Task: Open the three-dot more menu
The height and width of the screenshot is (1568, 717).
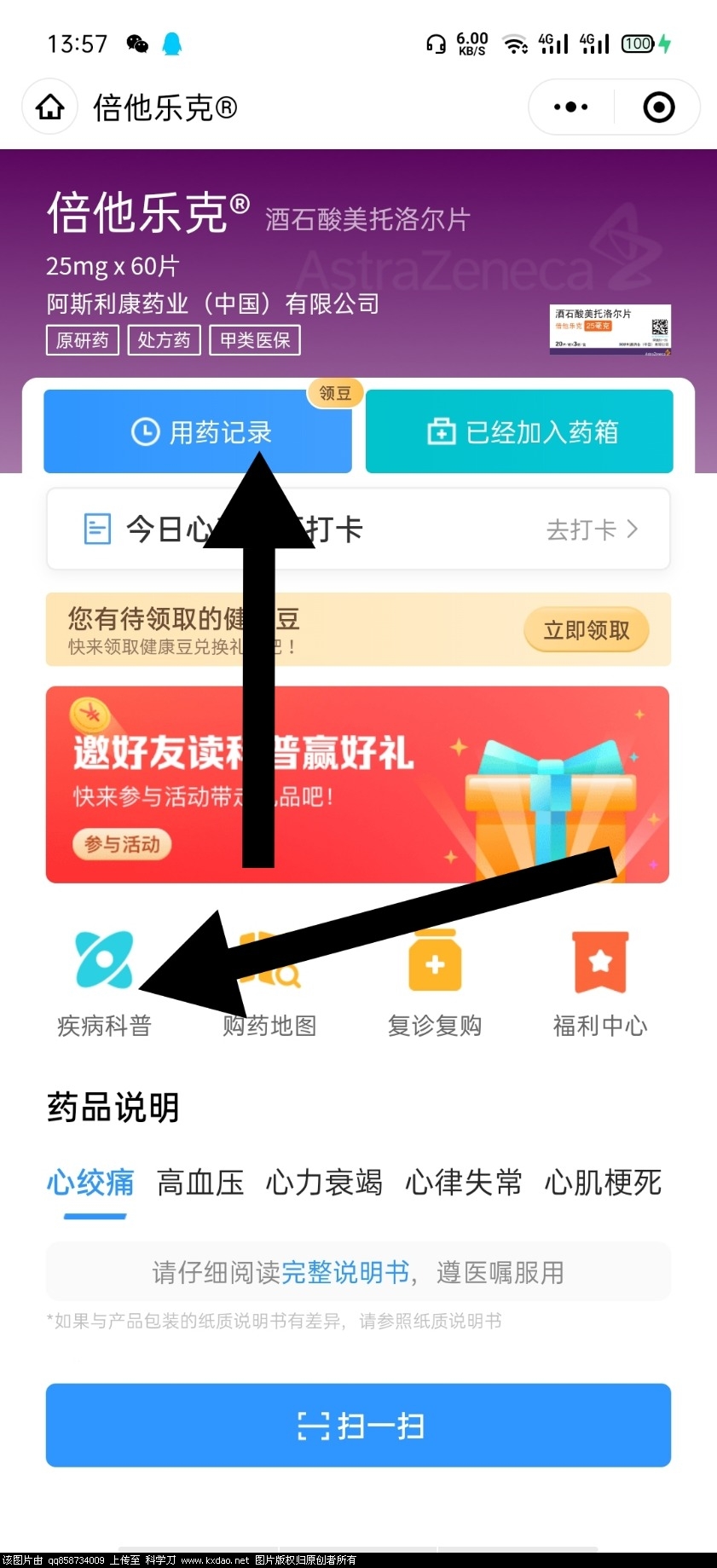Action: pos(570,107)
